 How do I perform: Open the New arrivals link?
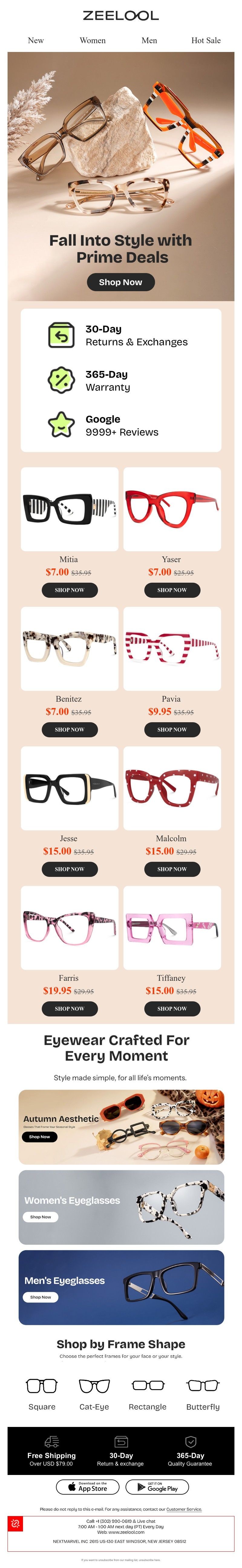[x=36, y=40]
